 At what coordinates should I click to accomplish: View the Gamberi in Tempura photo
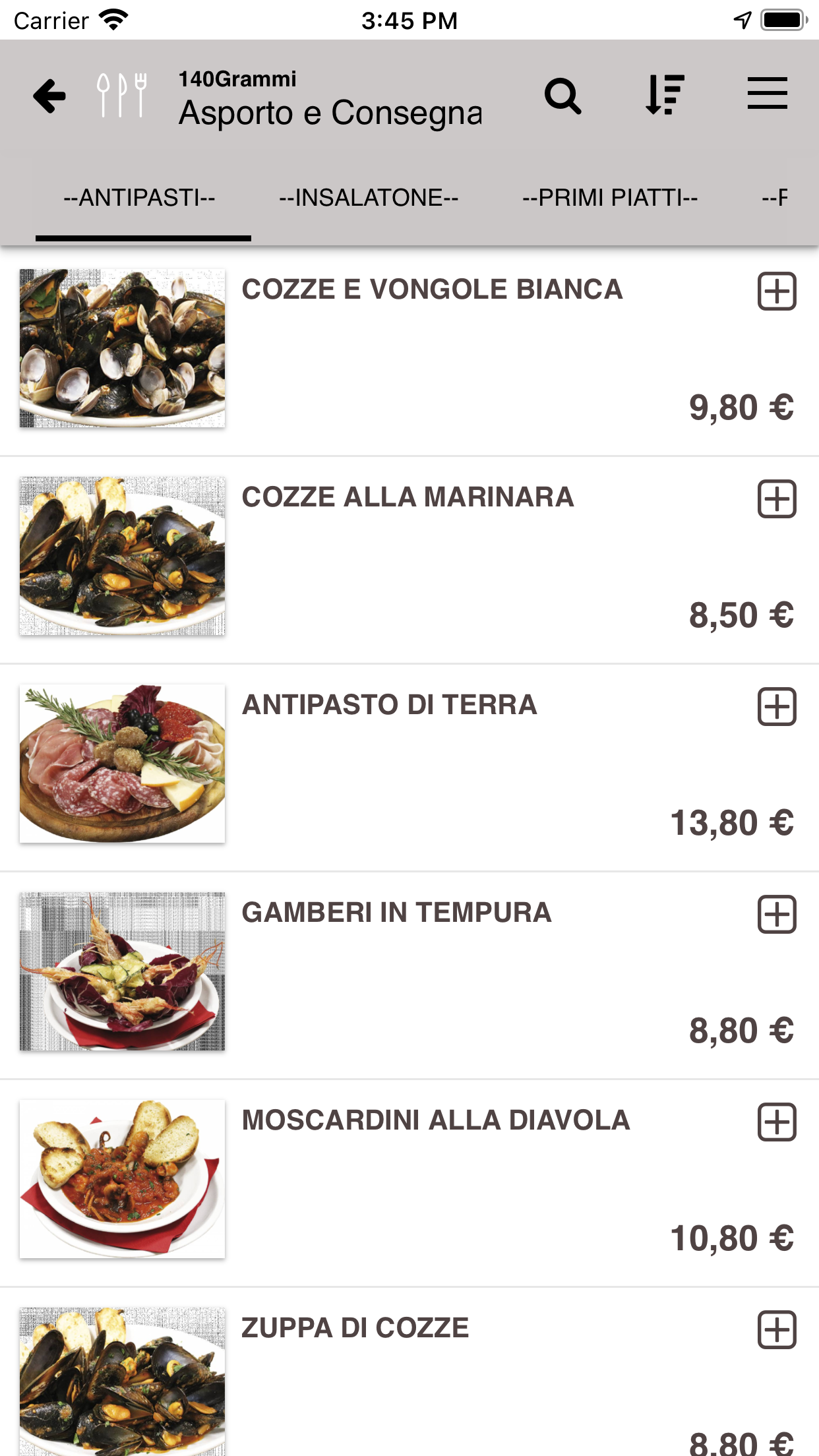(x=122, y=971)
